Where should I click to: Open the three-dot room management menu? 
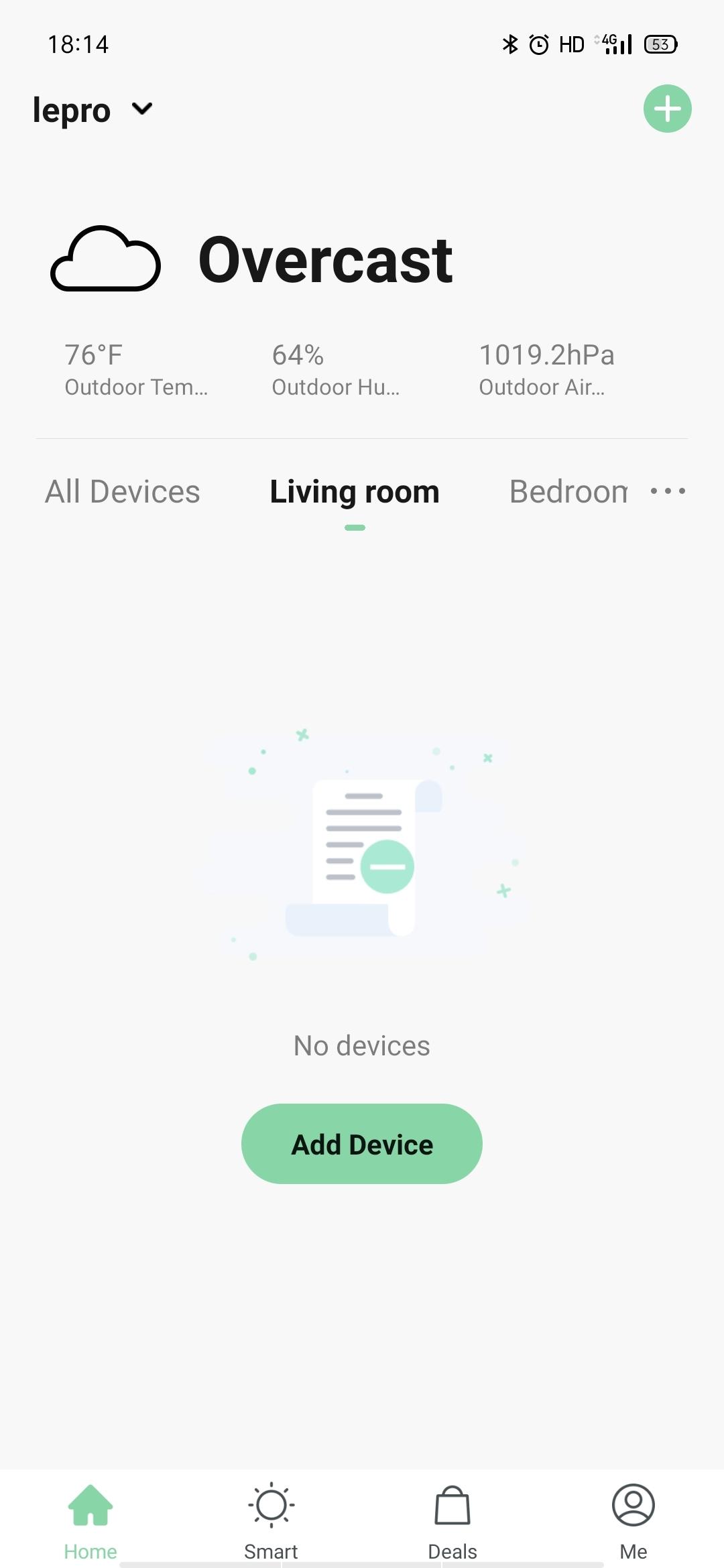pyautogui.click(x=668, y=491)
